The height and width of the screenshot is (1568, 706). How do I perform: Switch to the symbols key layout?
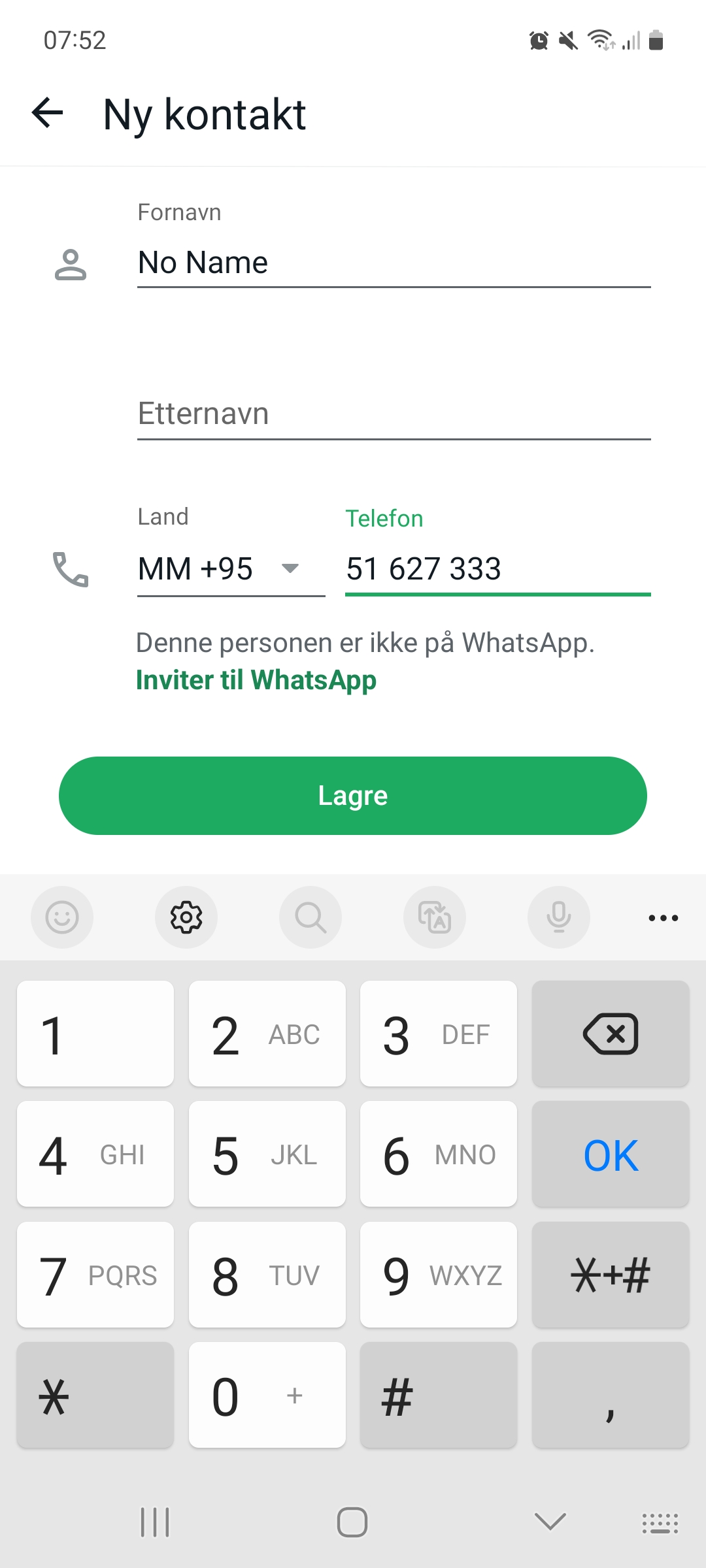click(611, 1275)
